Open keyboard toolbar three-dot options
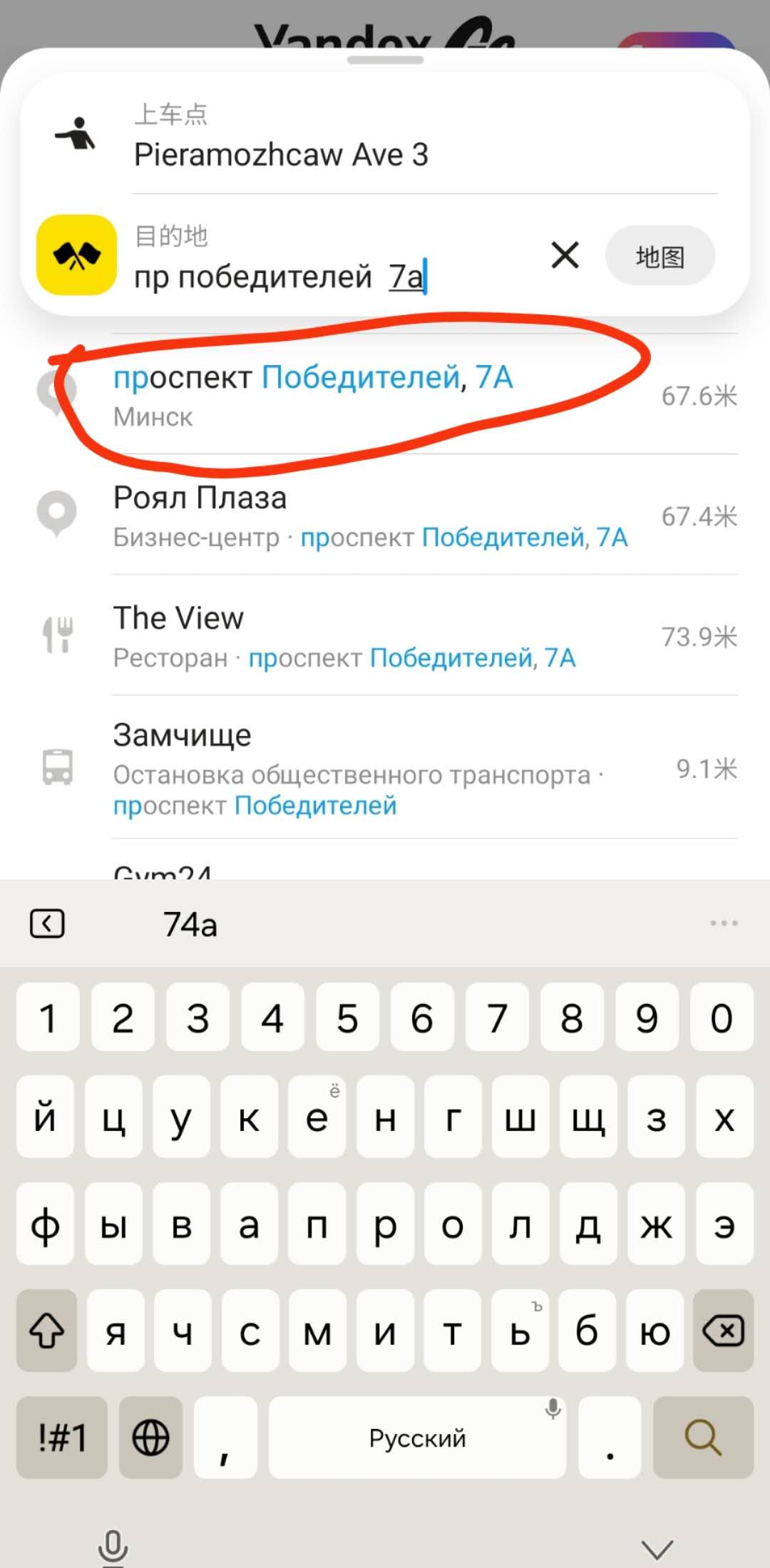Screen dimensions: 770x1568 [723, 923]
